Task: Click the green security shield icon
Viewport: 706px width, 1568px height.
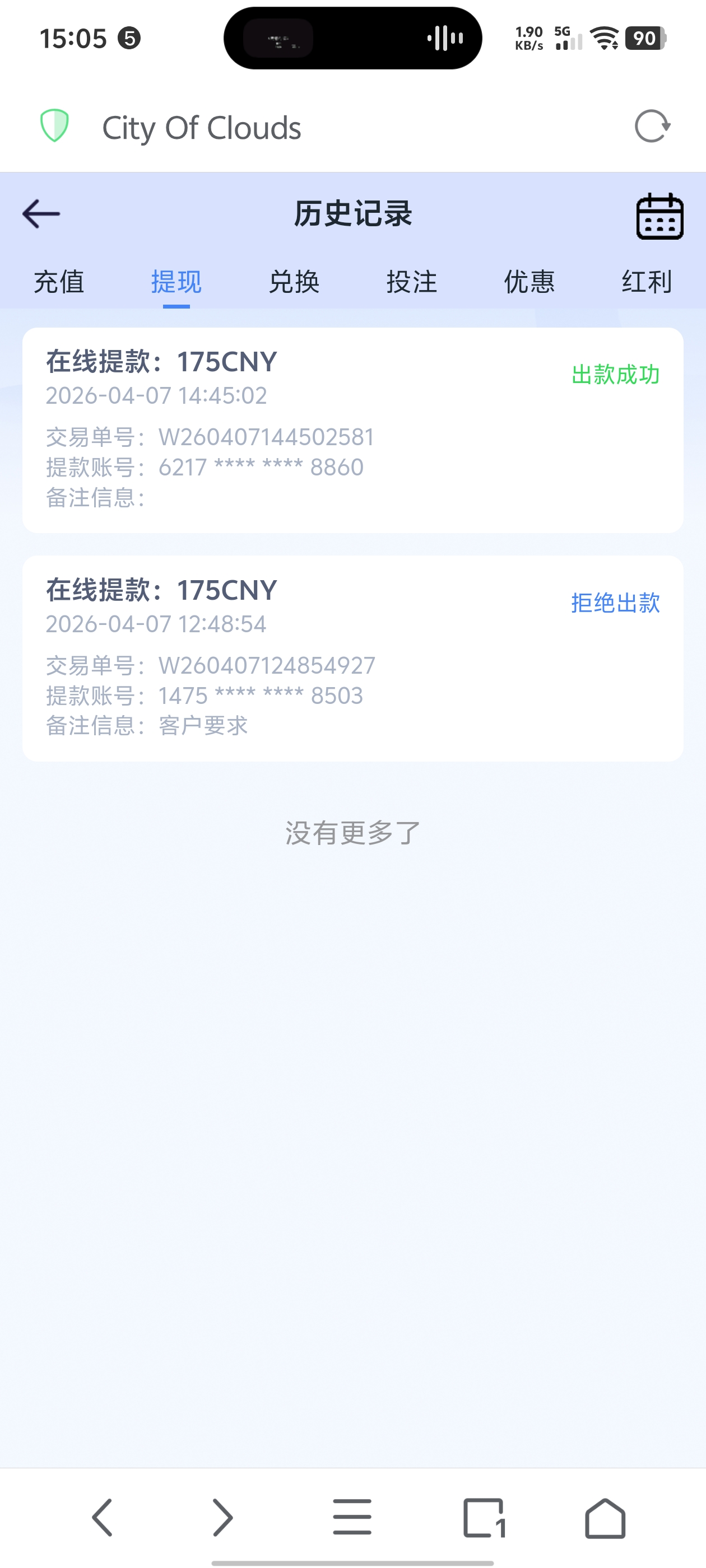Action: coord(55,127)
